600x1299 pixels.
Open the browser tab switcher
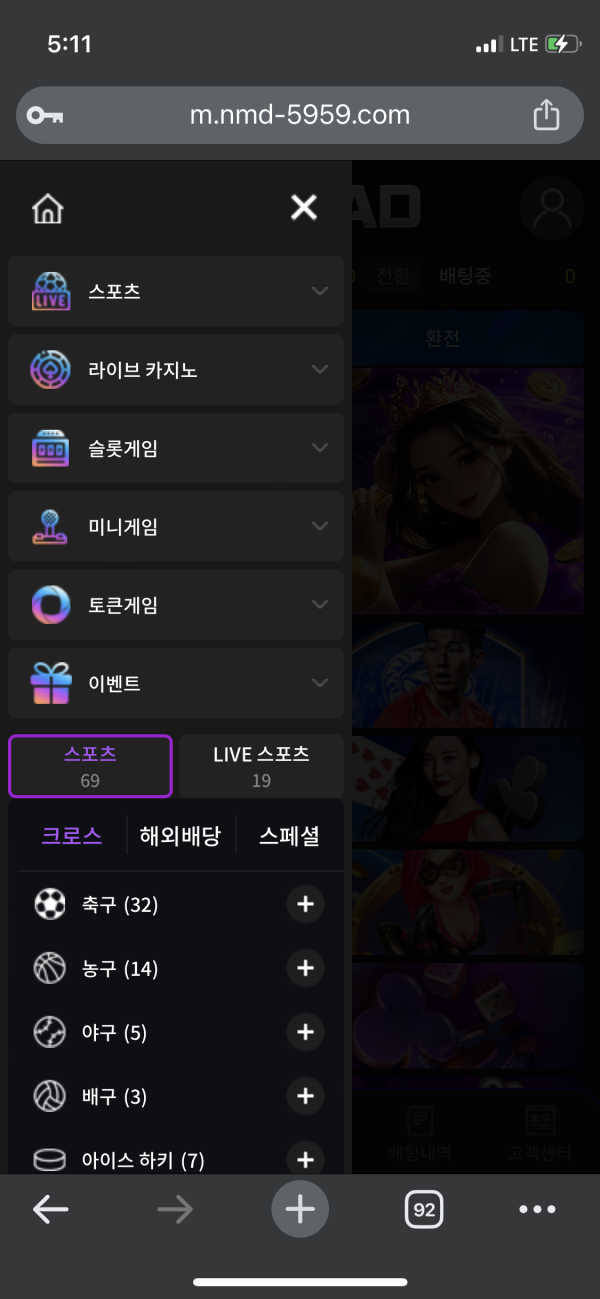tap(424, 1210)
